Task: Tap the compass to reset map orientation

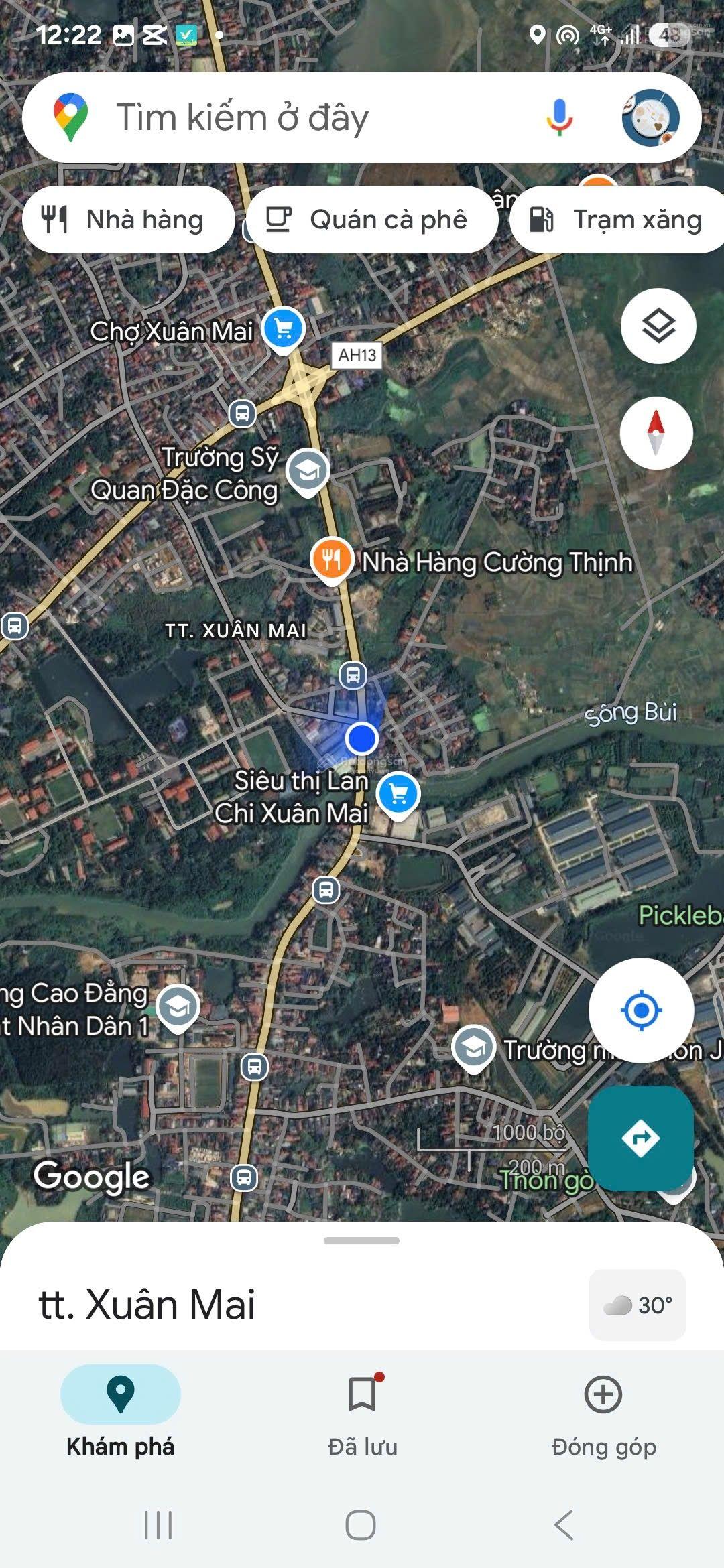Action: point(659,433)
